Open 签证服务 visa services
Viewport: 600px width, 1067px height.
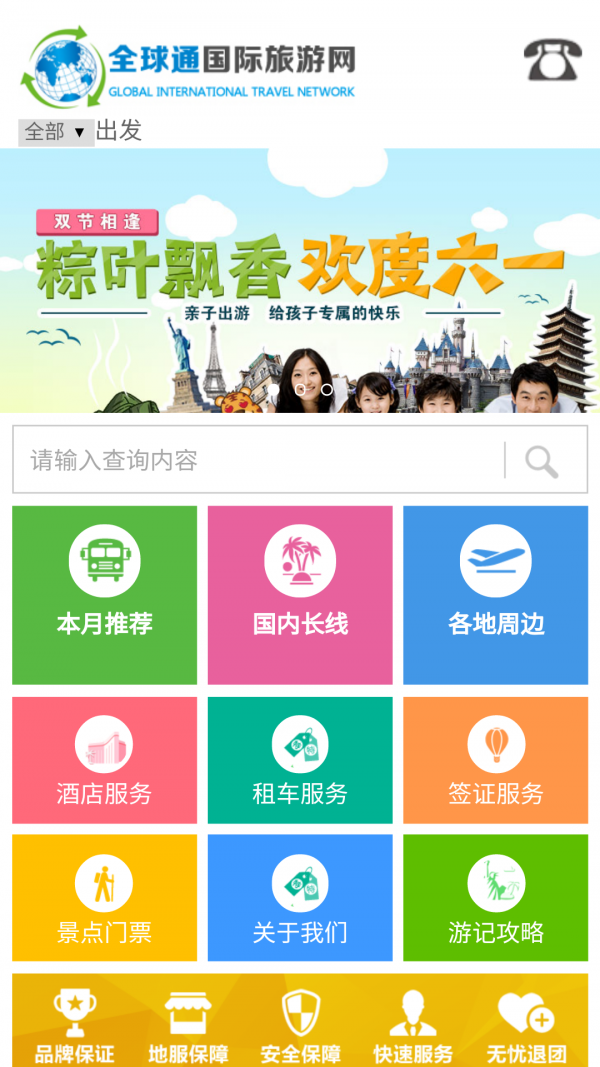click(496, 760)
